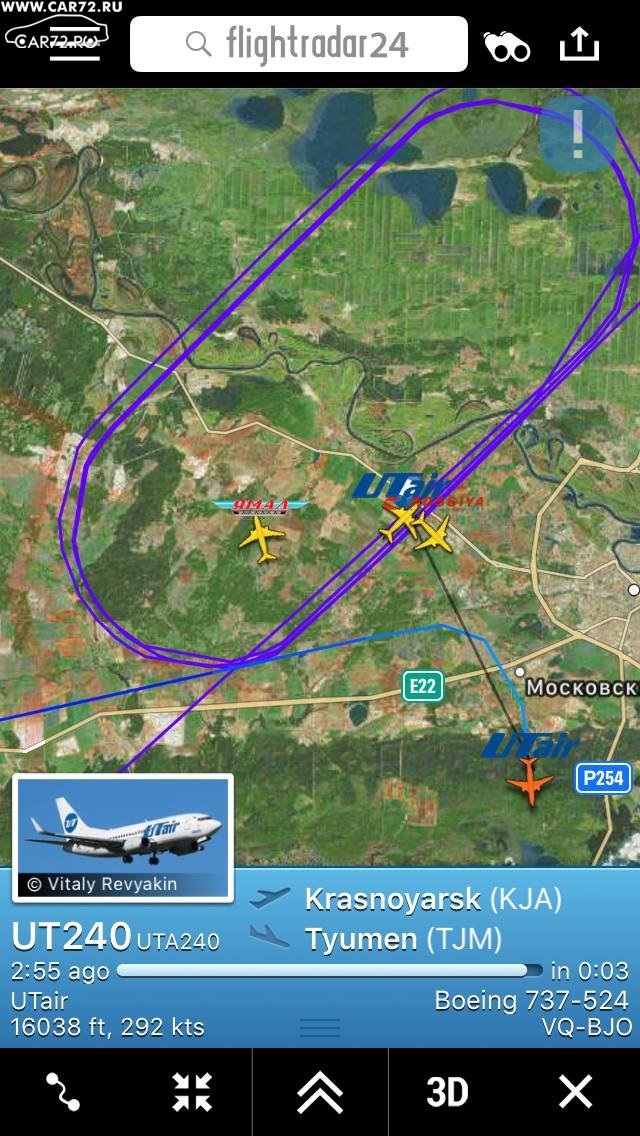640x1136 pixels.
Task: Tap the flightradar24 search box
Action: [x=299, y=44]
